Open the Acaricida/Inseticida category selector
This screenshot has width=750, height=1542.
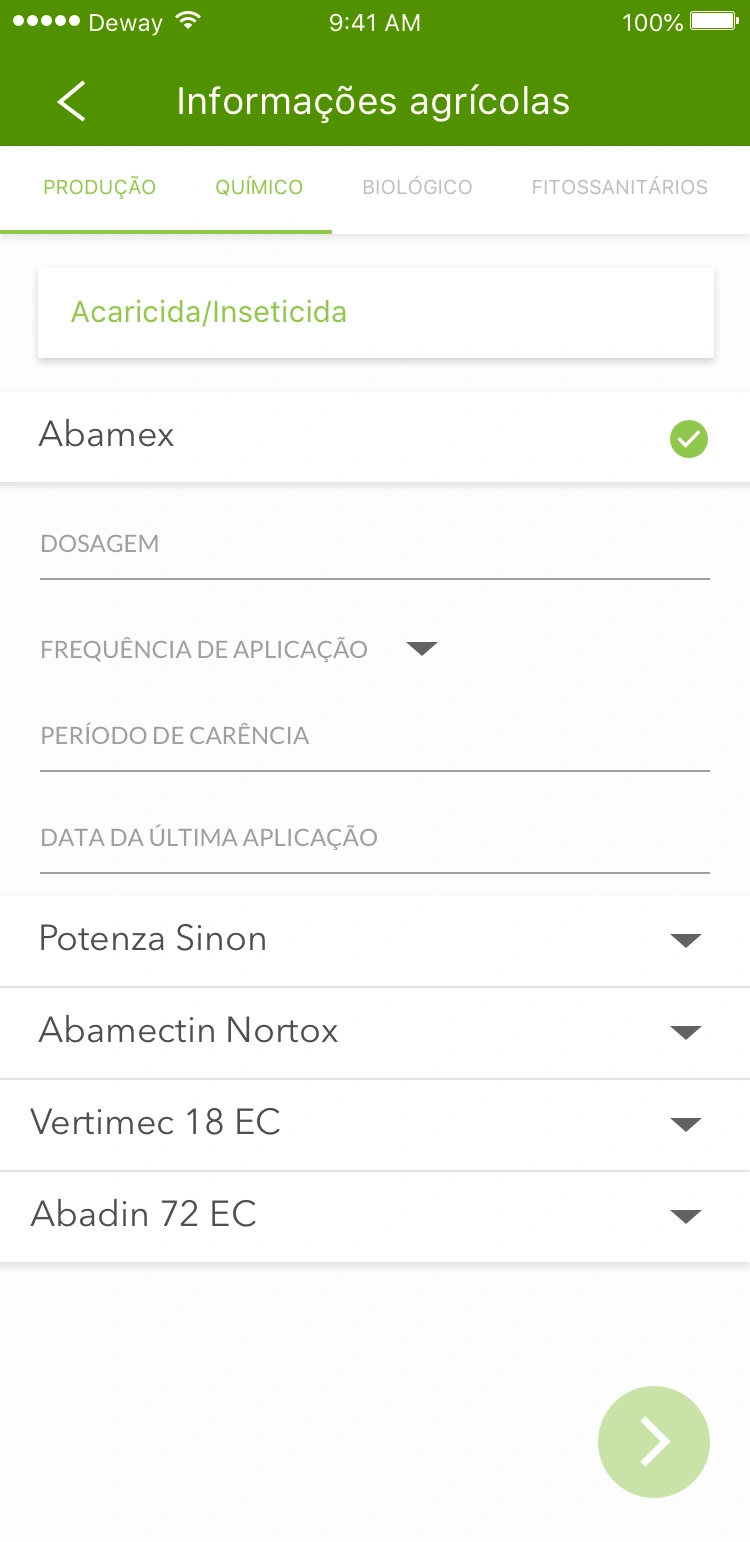point(376,313)
